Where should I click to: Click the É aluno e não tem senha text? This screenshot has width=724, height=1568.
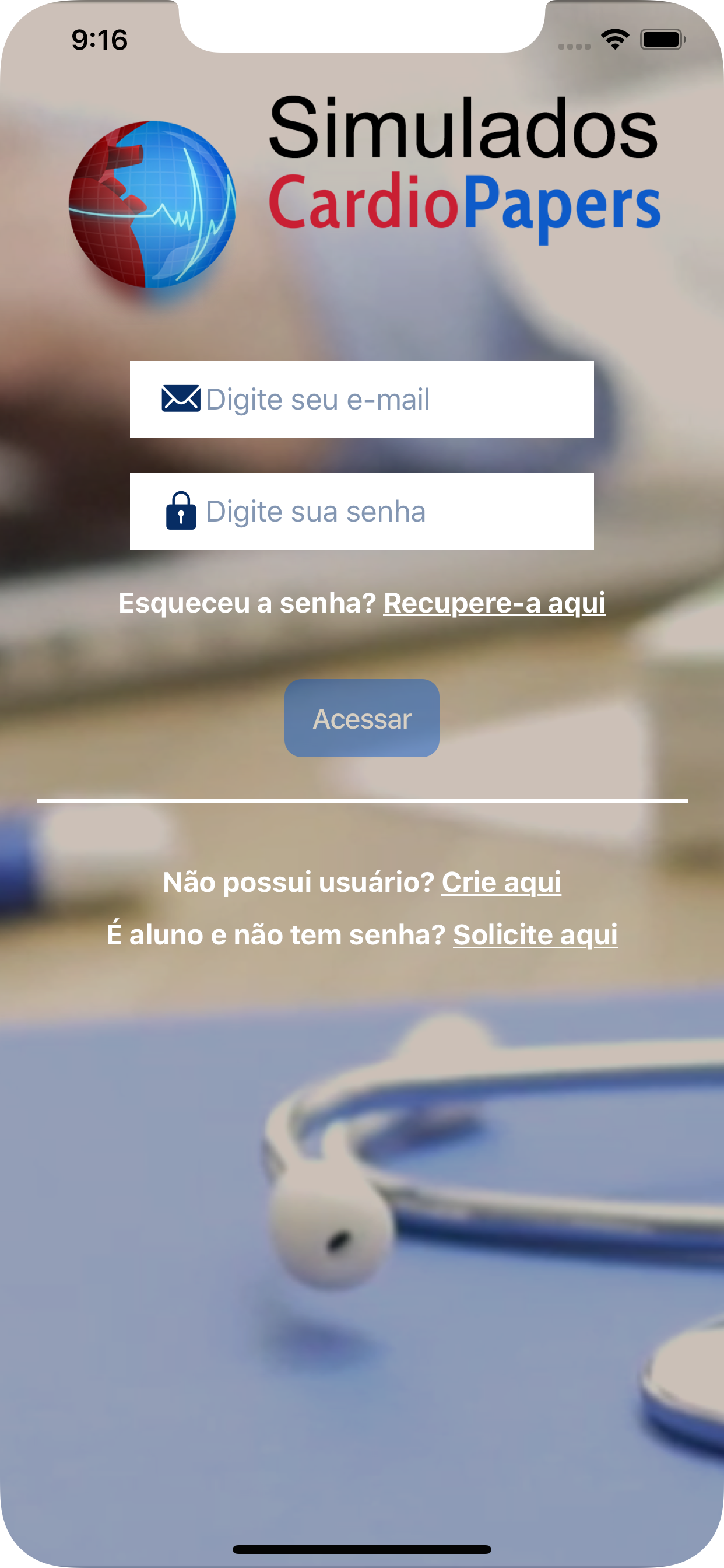click(x=276, y=935)
